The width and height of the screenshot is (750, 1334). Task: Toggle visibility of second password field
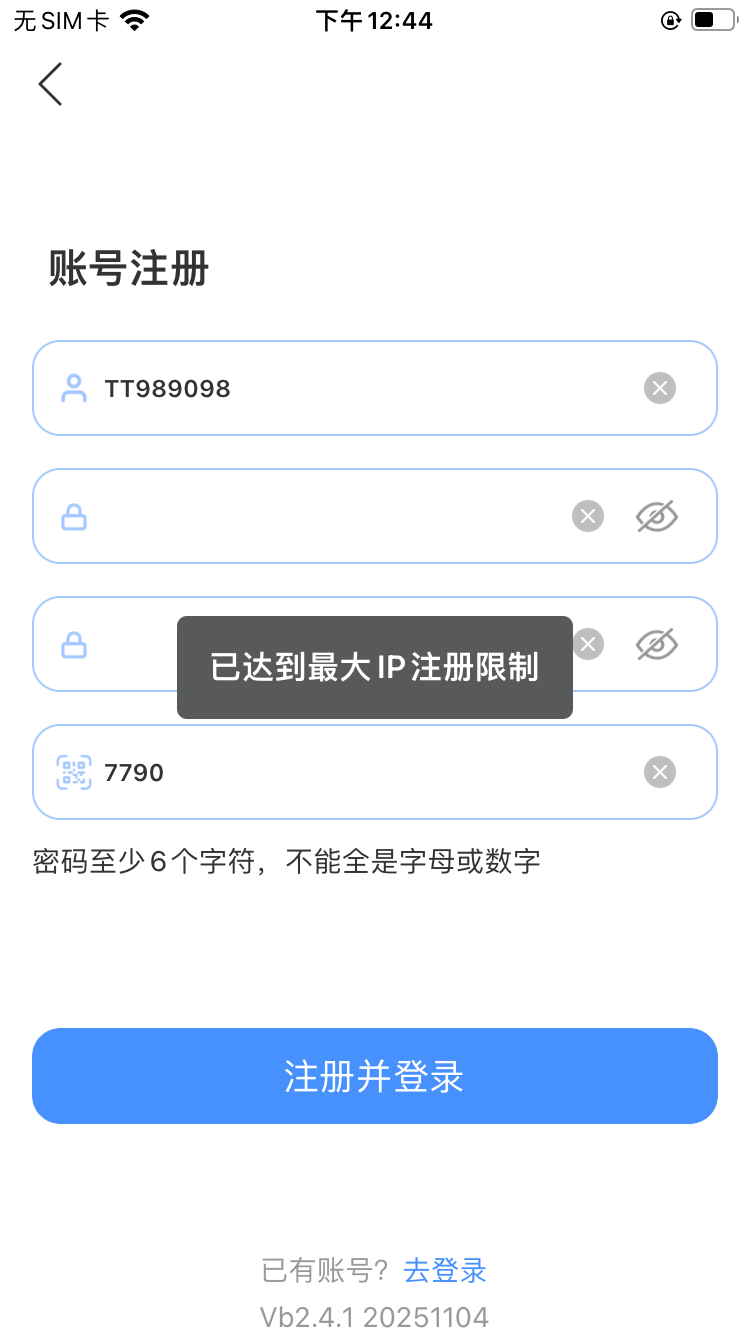(x=656, y=644)
